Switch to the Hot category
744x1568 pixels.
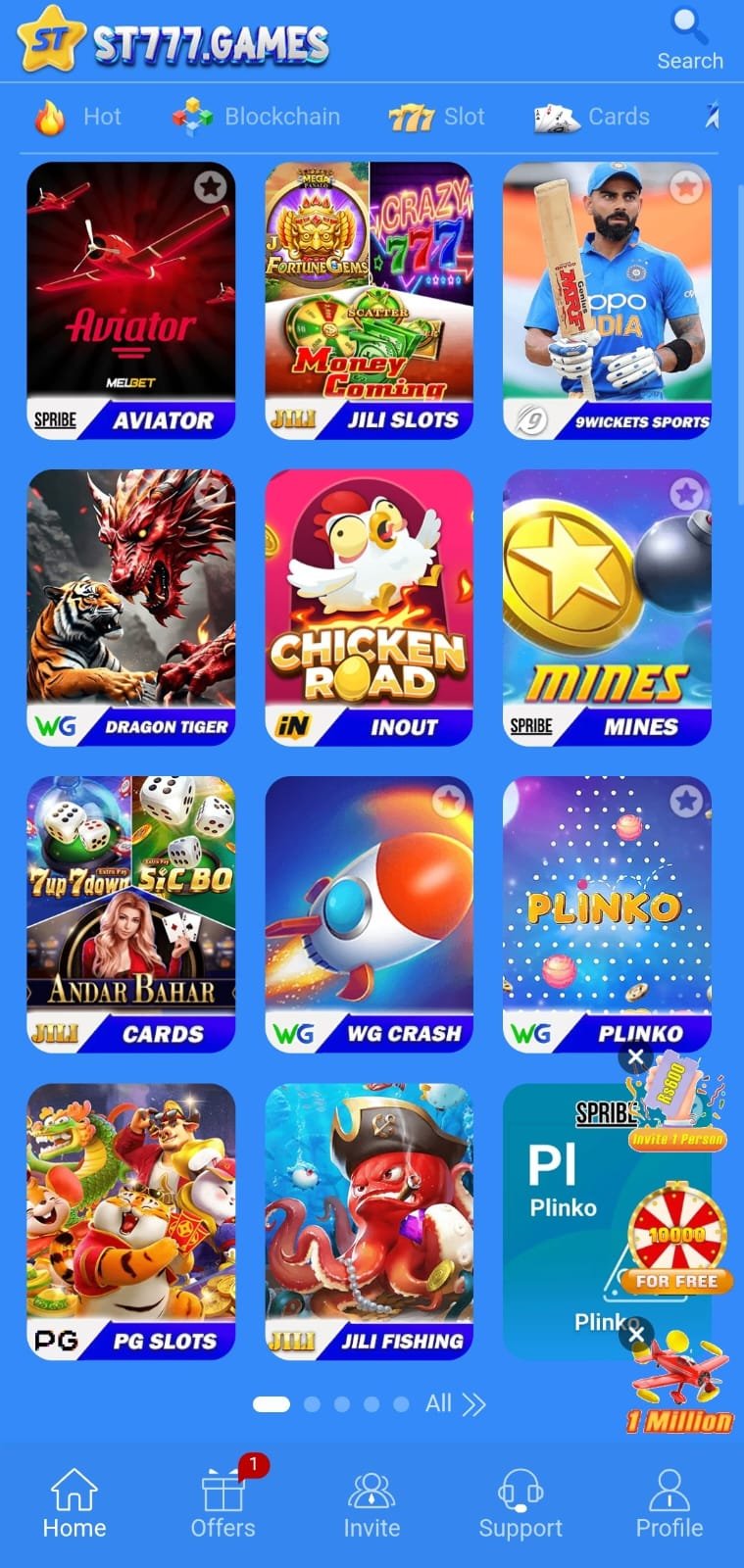[78, 117]
